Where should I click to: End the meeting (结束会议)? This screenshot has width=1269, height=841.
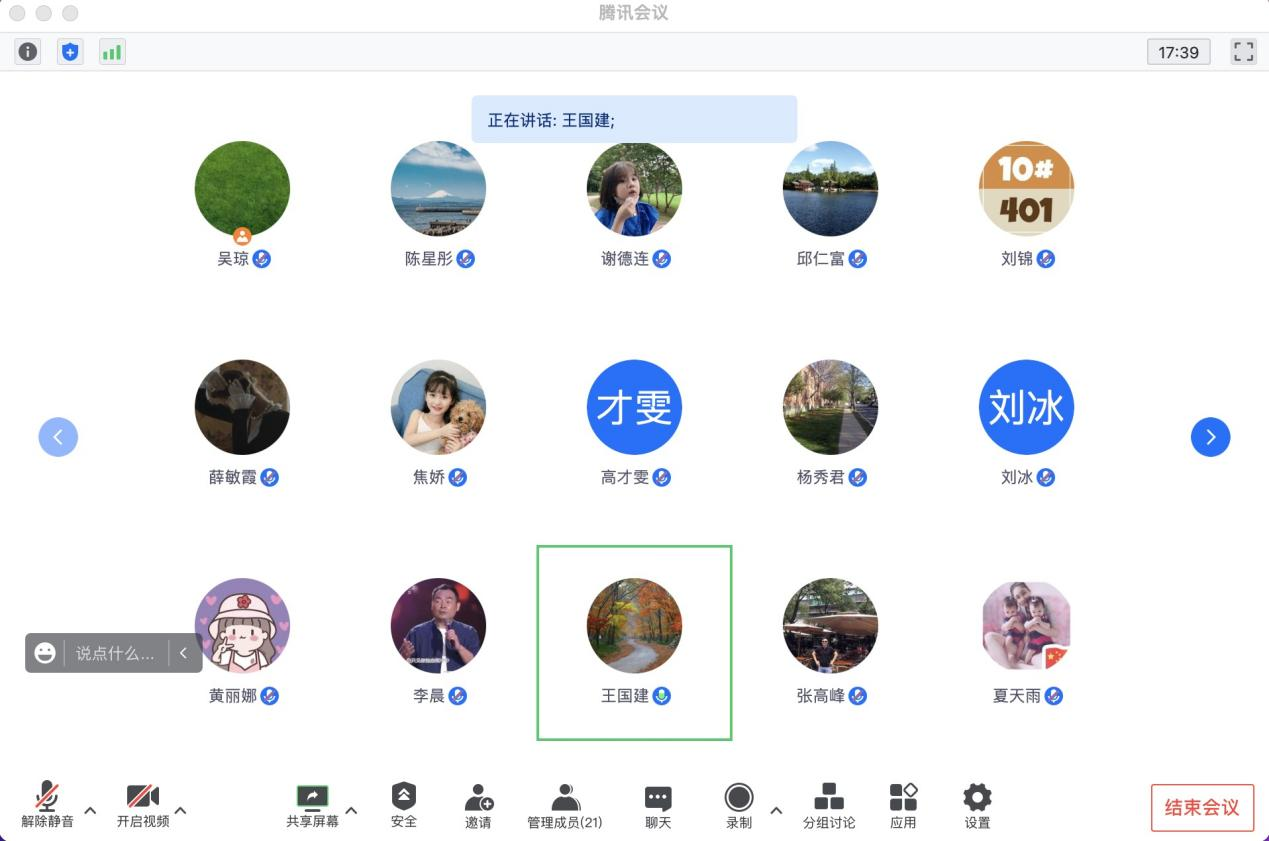[1202, 807]
